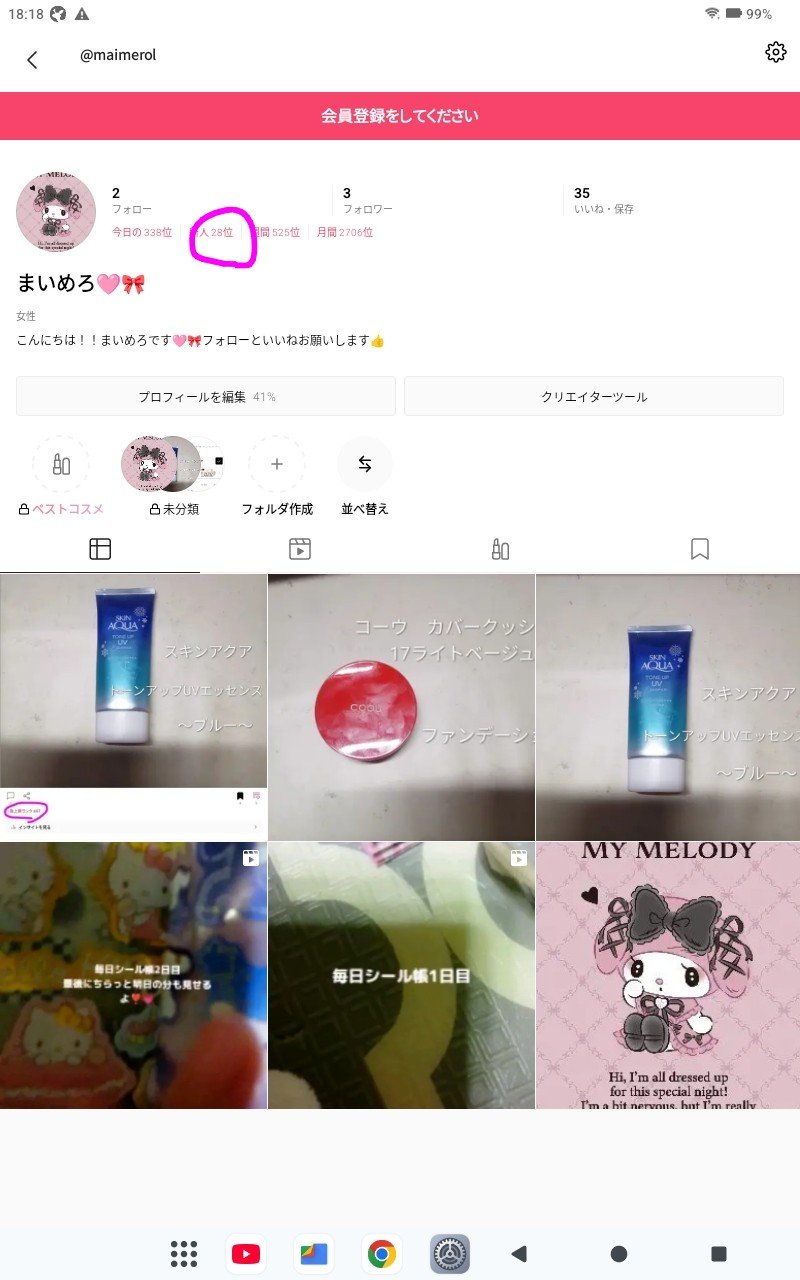Viewport: 800px width, 1280px height.
Task: Open クリエイターツール
Action: tap(593, 396)
